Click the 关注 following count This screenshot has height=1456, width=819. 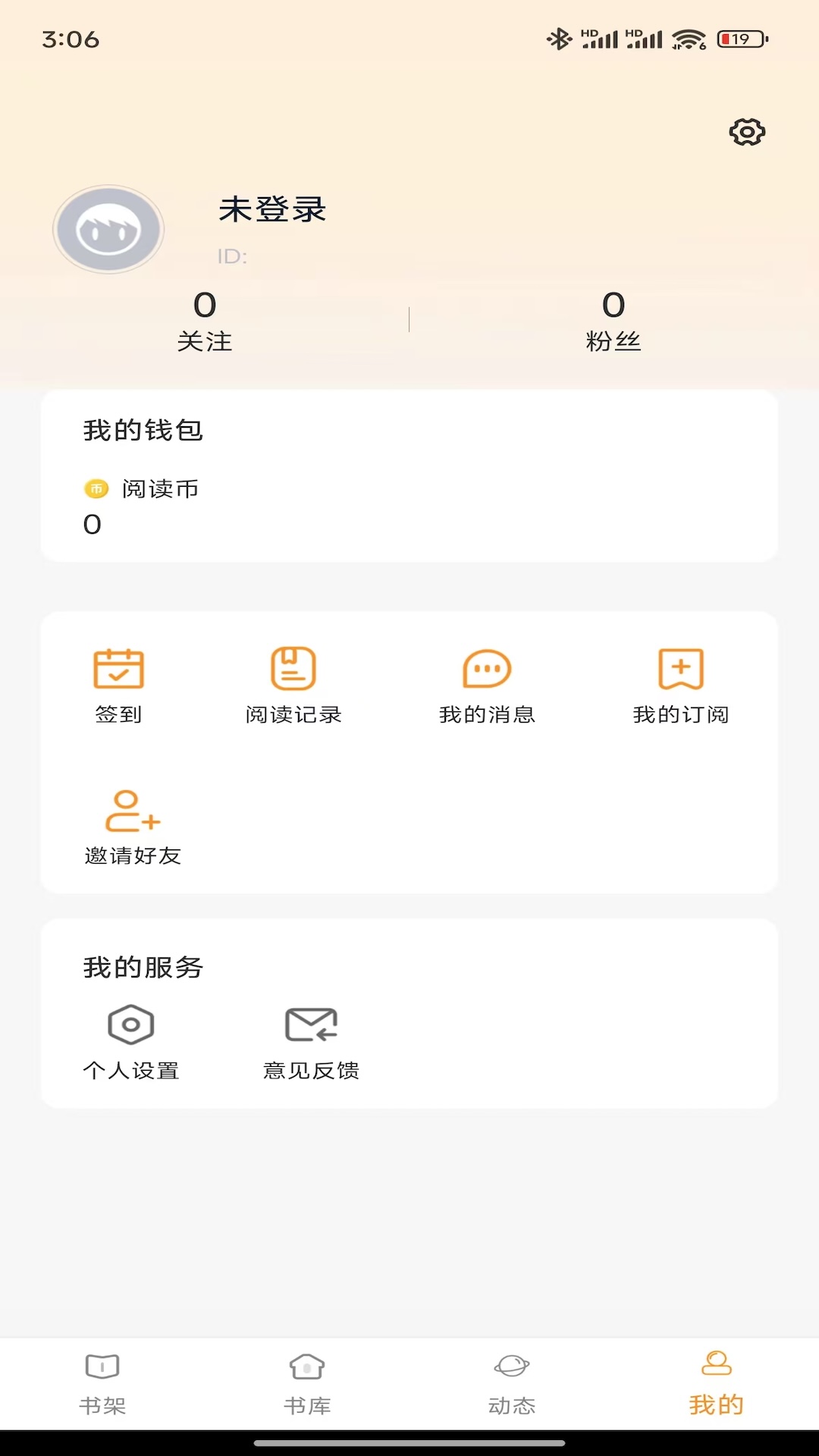click(x=205, y=320)
